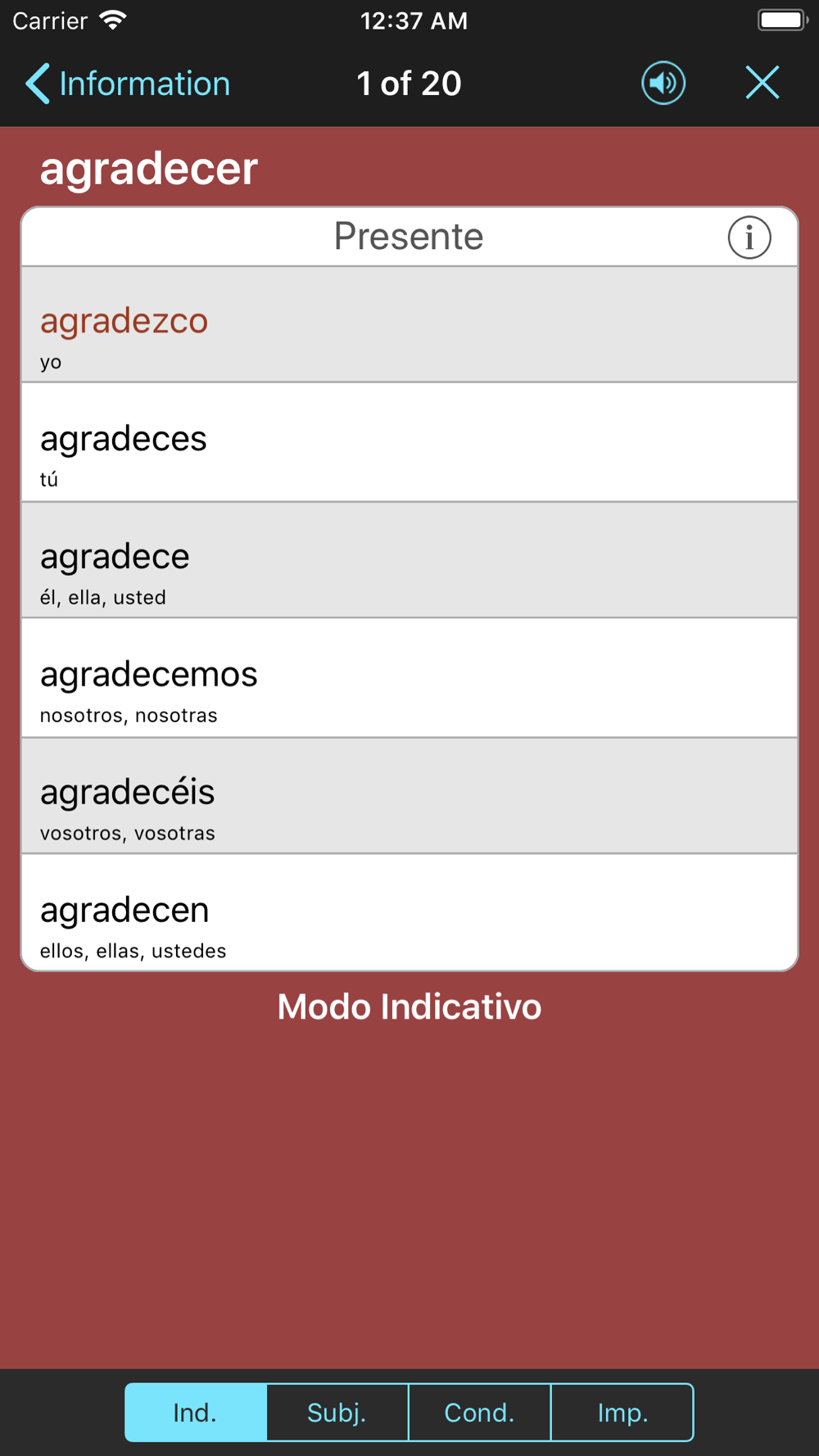Viewport: 819px width, 1456px height.
Task: Select the agradecemos conjugation row
Action: 409,678
